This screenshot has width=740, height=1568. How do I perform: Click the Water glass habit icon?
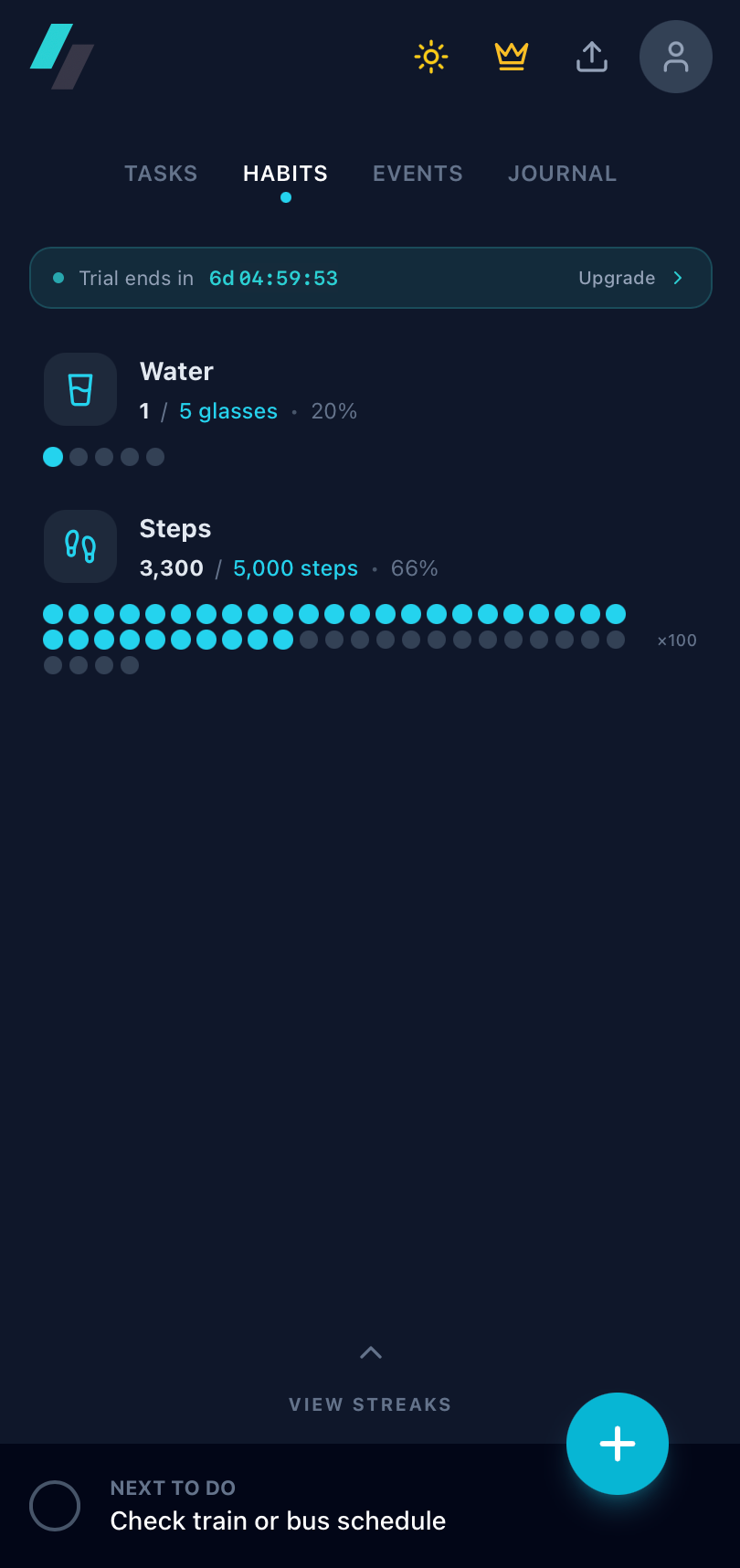(x=79, y=388)
